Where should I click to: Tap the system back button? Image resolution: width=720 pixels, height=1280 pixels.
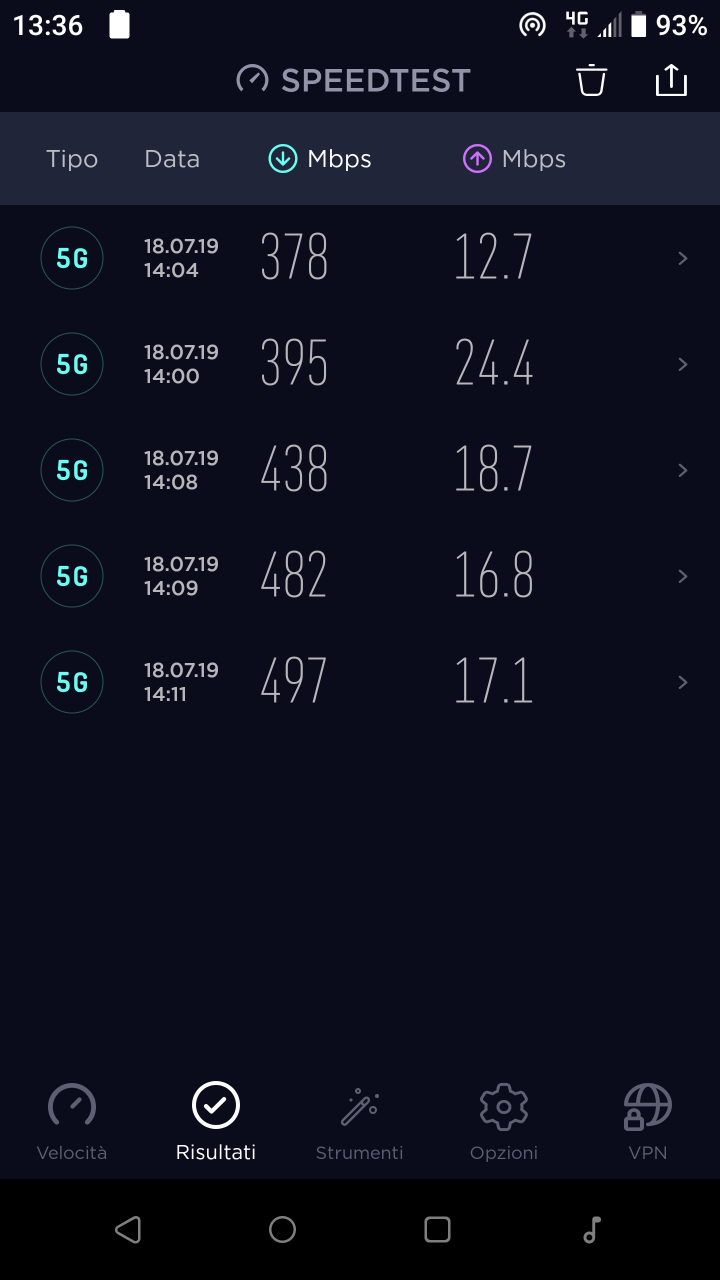click(x=128, y=1230)
